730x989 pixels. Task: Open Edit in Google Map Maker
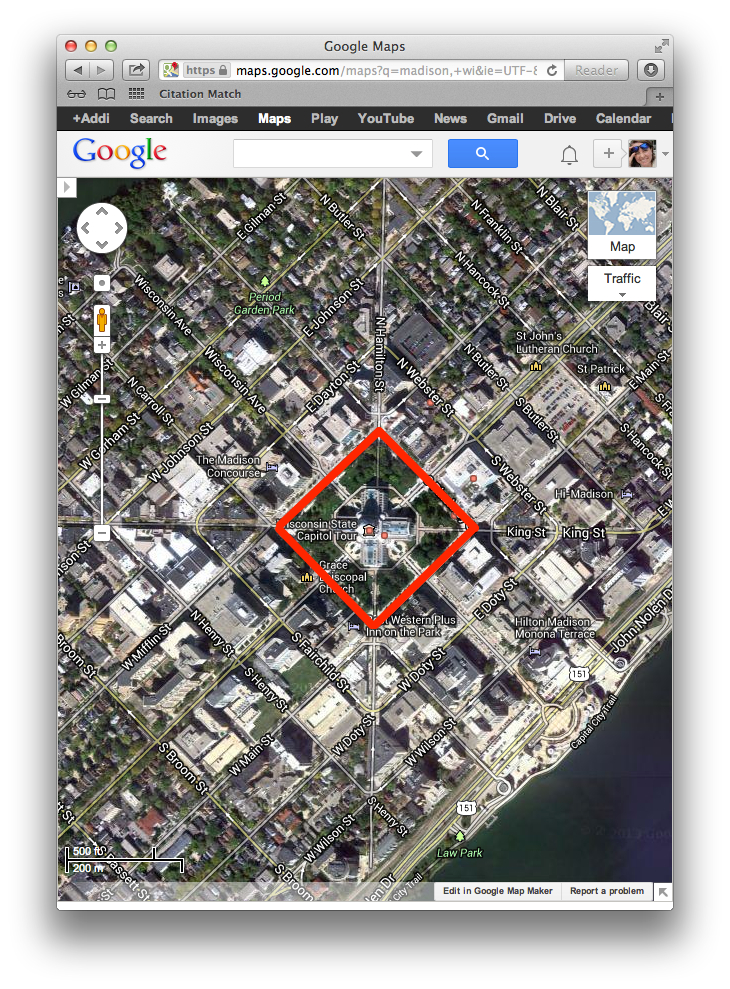pyautogui.click(x=498, y=891)
